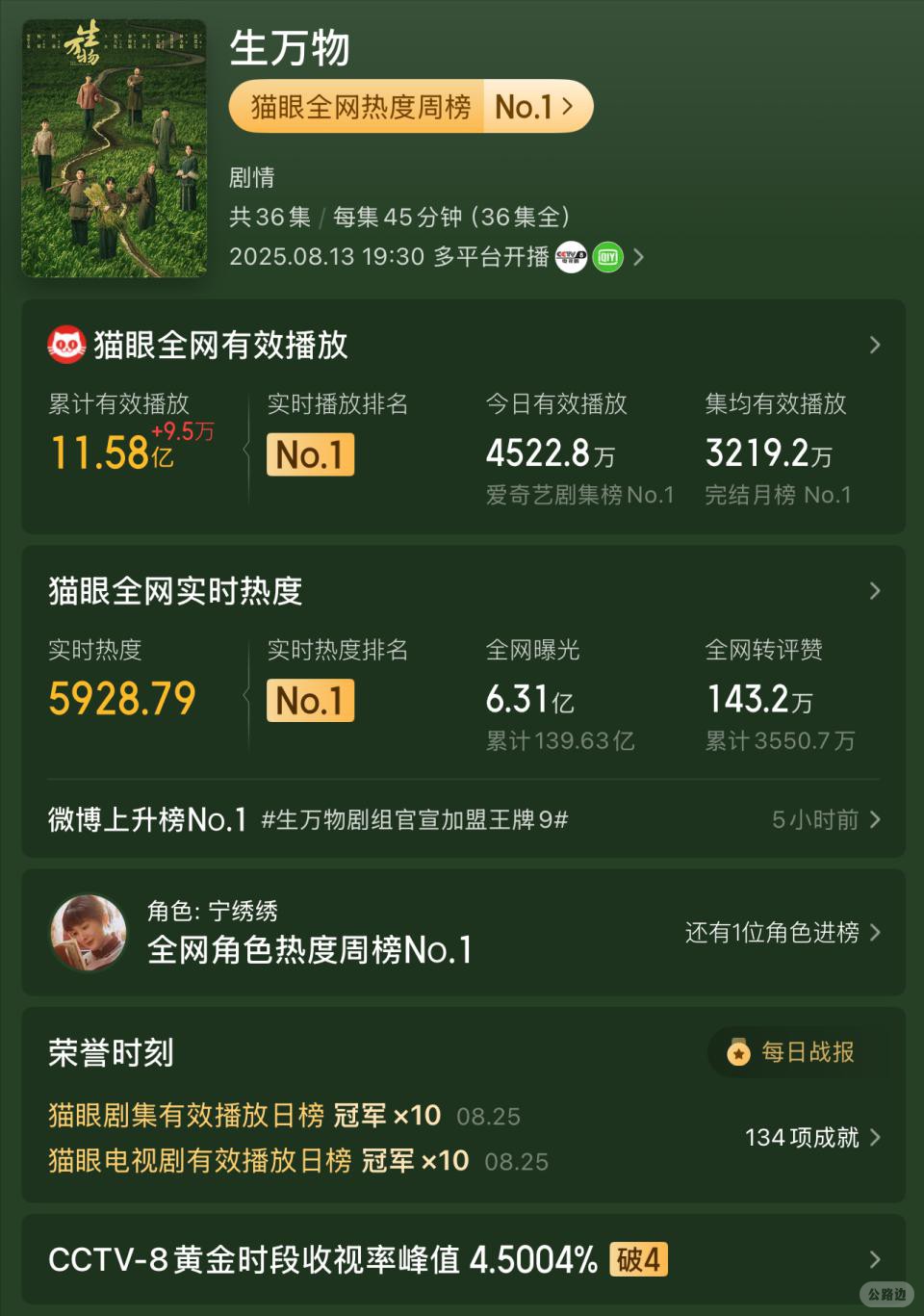Image resolution: width=924 pixels, height=1316 pixels.
Task: Tap the 生万物 drama poster
Action: tap(115, 149)
